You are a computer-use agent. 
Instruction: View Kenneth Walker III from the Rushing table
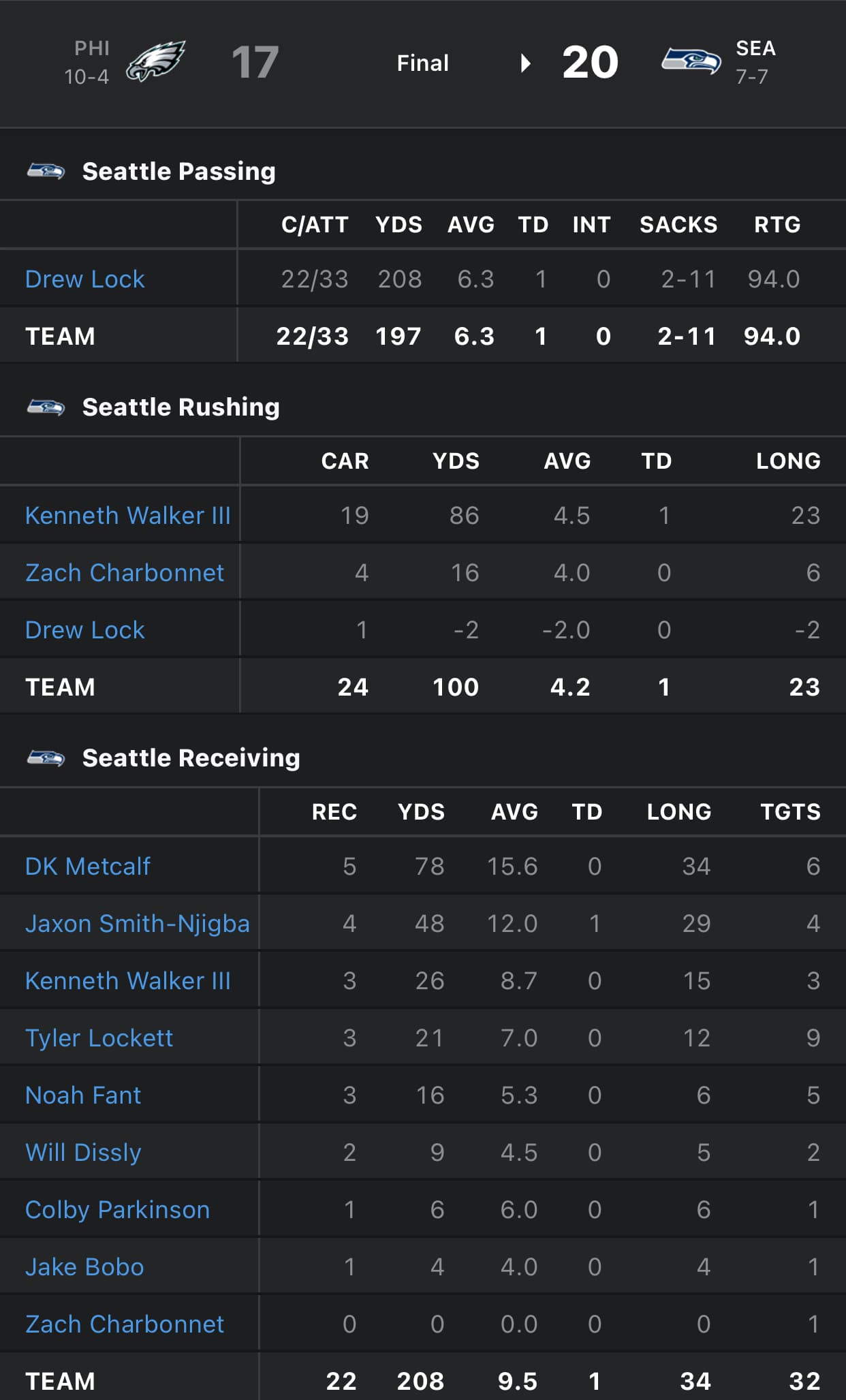[127, 516]
